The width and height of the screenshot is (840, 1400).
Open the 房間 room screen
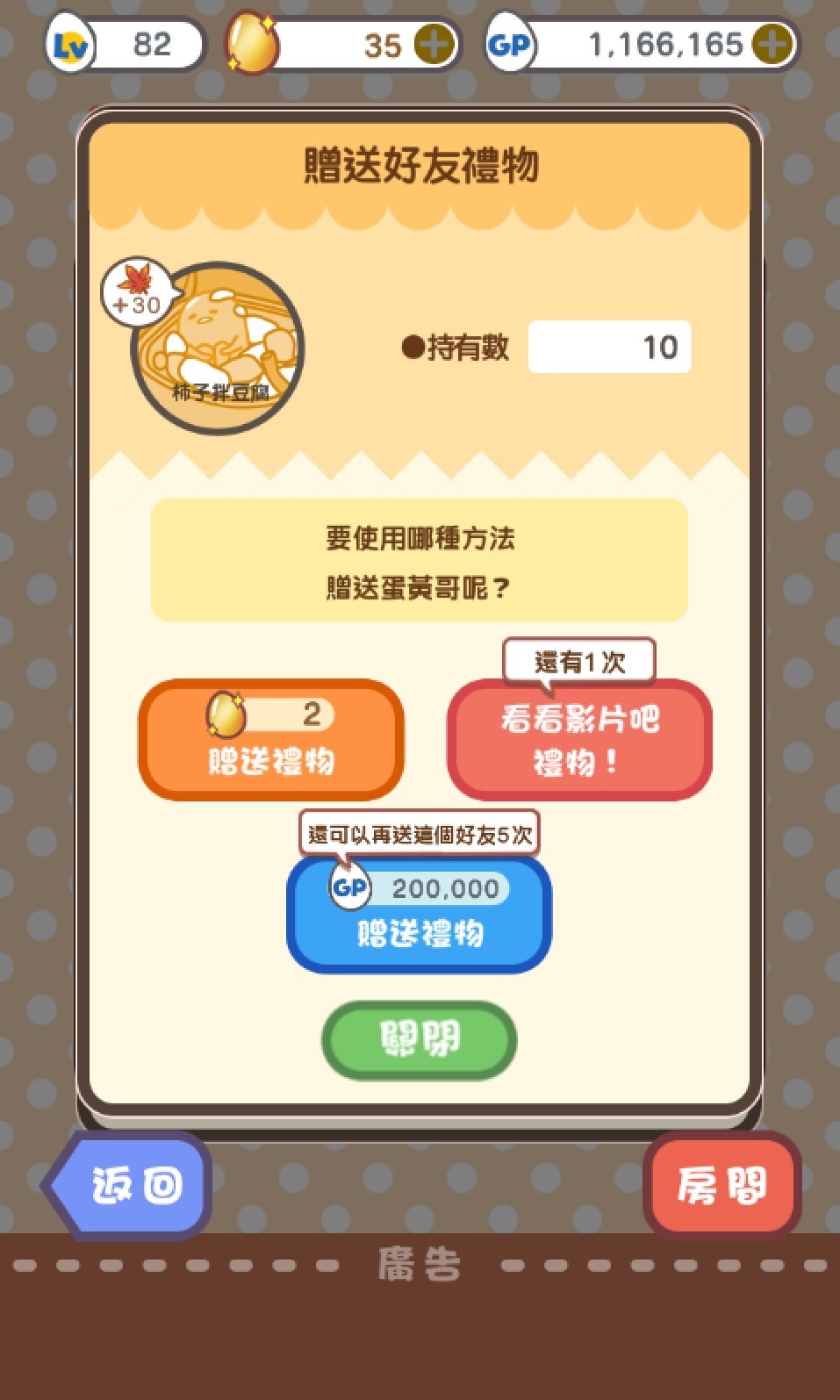tap(722, 1185)
